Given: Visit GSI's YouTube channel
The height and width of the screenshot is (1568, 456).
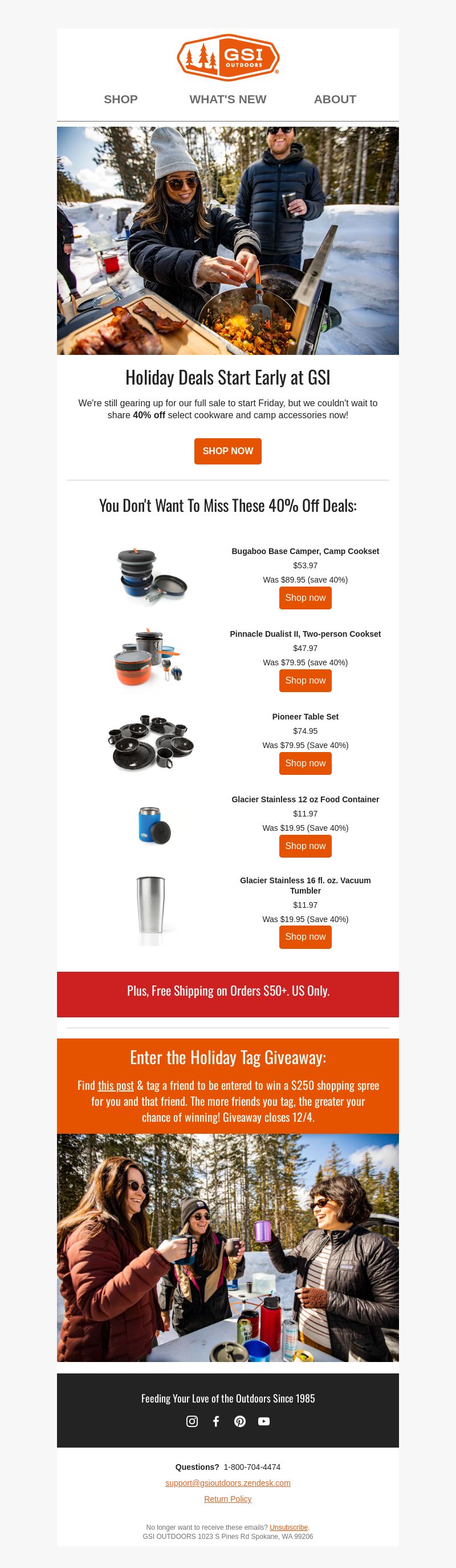Looking at the screenshot, I should (264, 1421).
